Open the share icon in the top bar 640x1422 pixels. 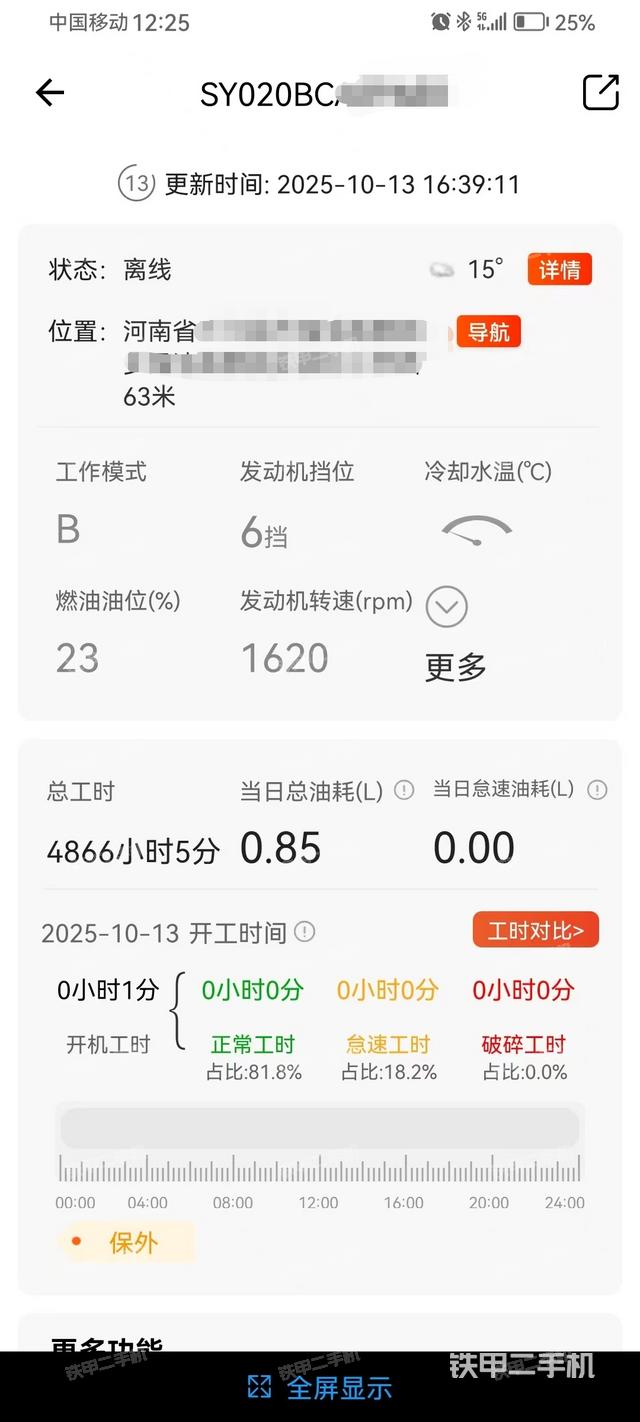[600, 92]
